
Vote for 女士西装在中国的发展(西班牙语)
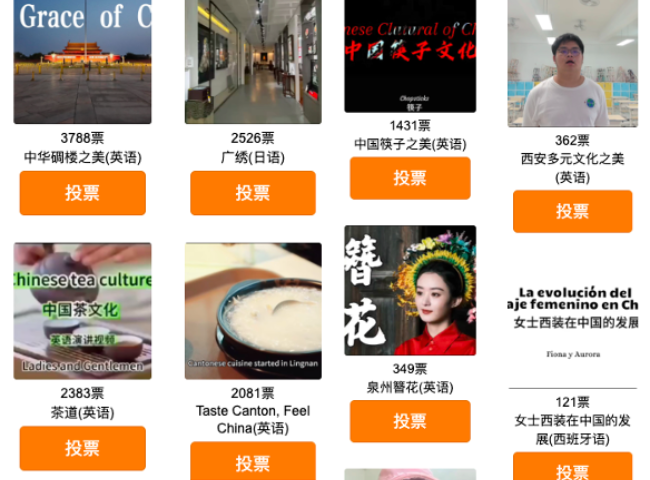[572, 469]
